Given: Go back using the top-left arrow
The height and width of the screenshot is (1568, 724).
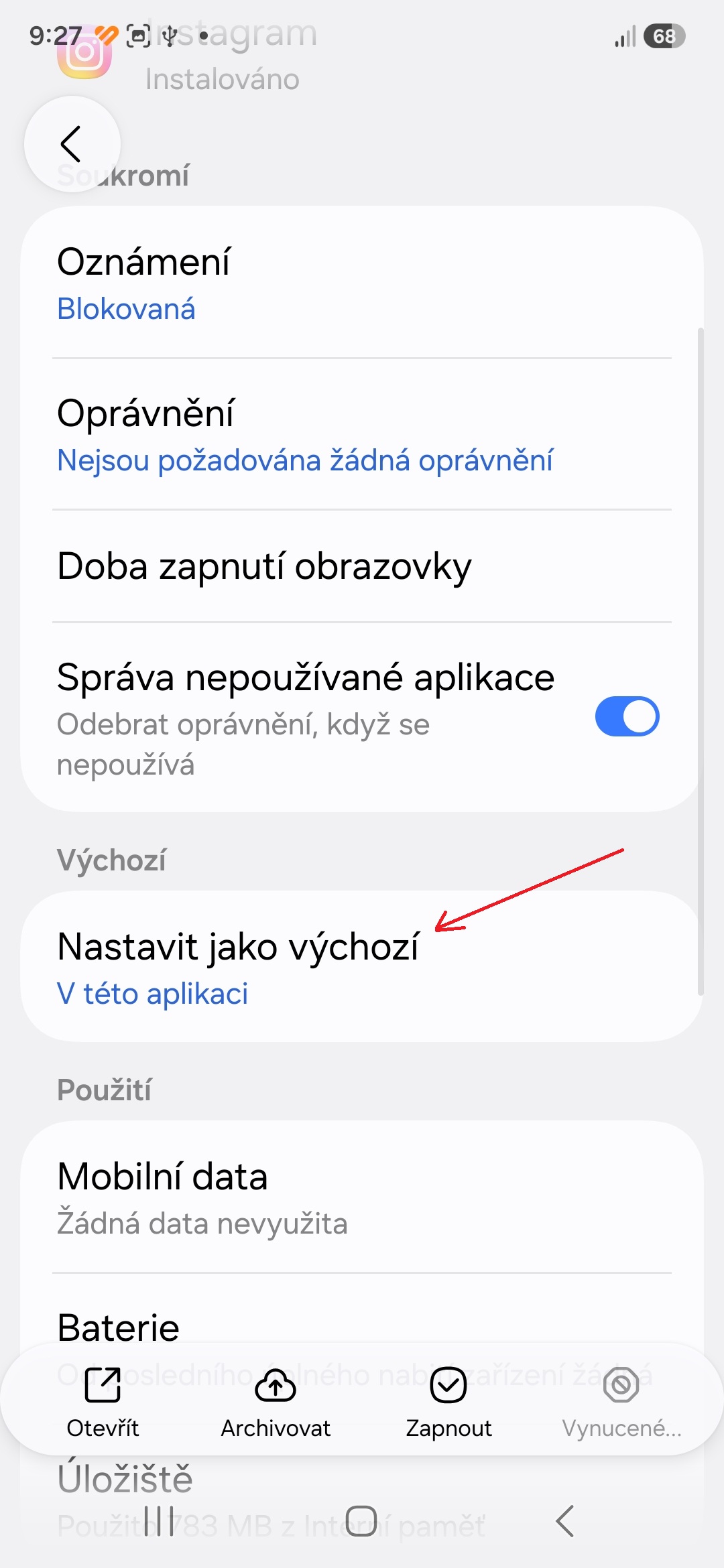Looking at the screenshot, I should tap(72, 144).
